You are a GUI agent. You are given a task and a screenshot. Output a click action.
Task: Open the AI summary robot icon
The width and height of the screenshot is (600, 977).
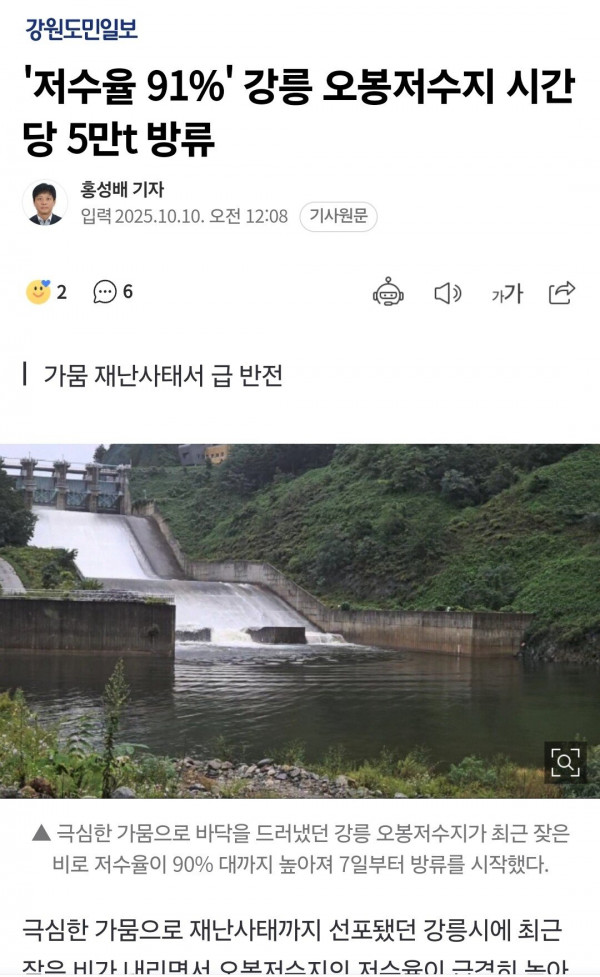click(x=388, y=292)
